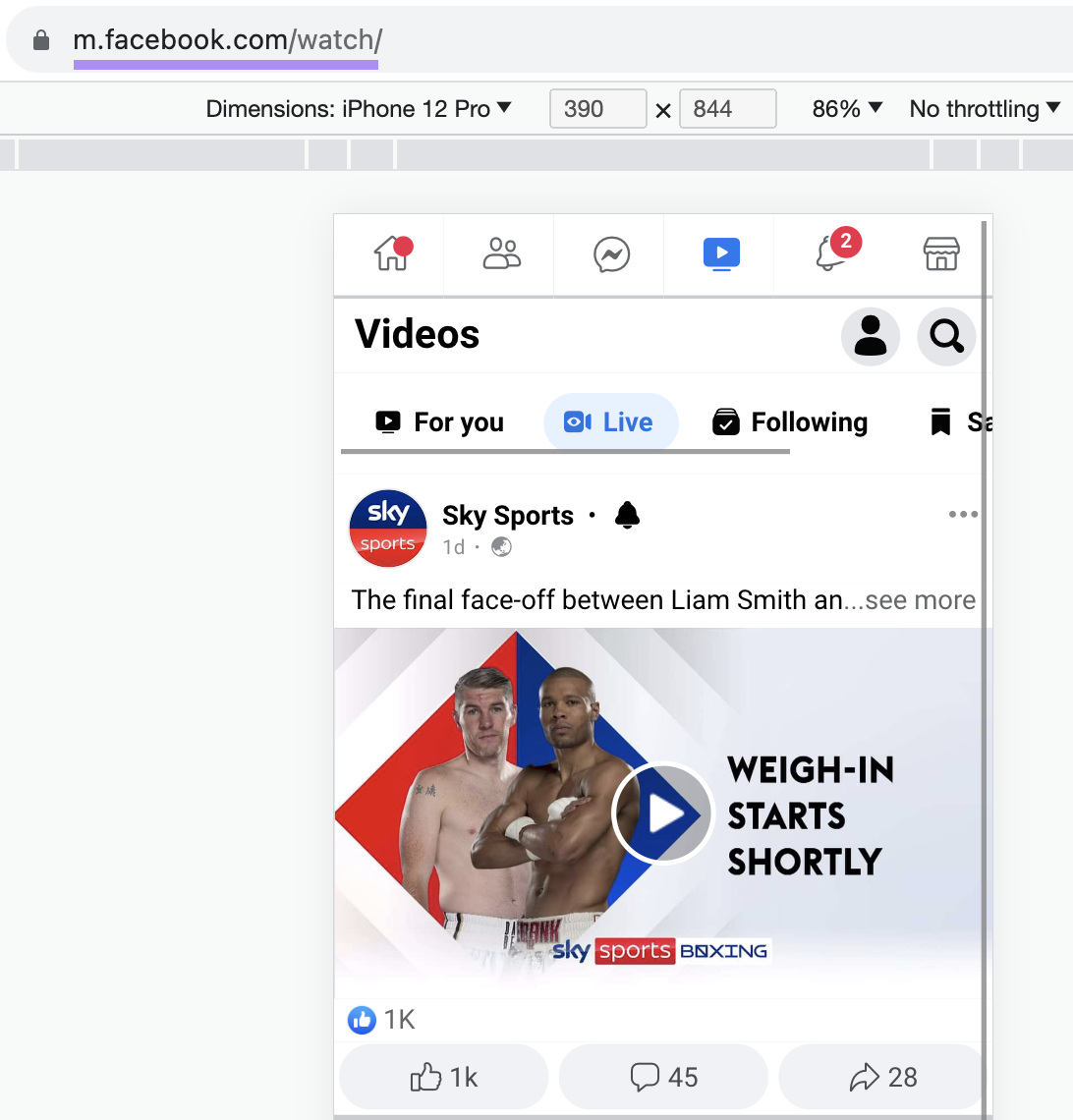Viewport: 1073px width, 1120px height.
Task: Open the friends tab
Action: [501, 254]
